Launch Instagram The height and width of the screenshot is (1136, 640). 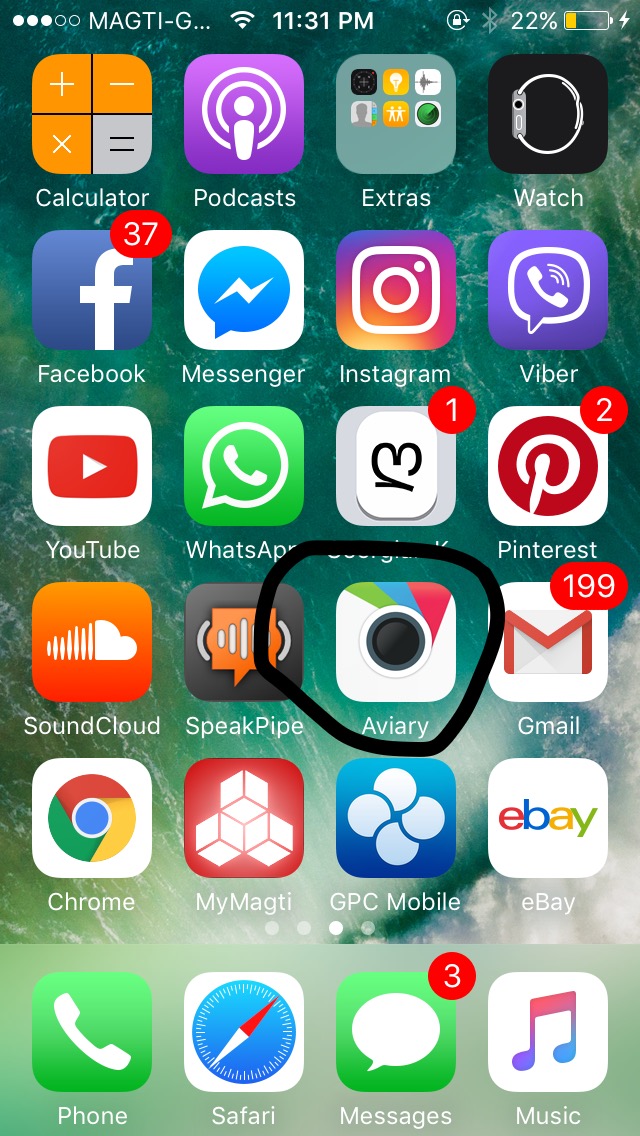(x=396, y=291)
